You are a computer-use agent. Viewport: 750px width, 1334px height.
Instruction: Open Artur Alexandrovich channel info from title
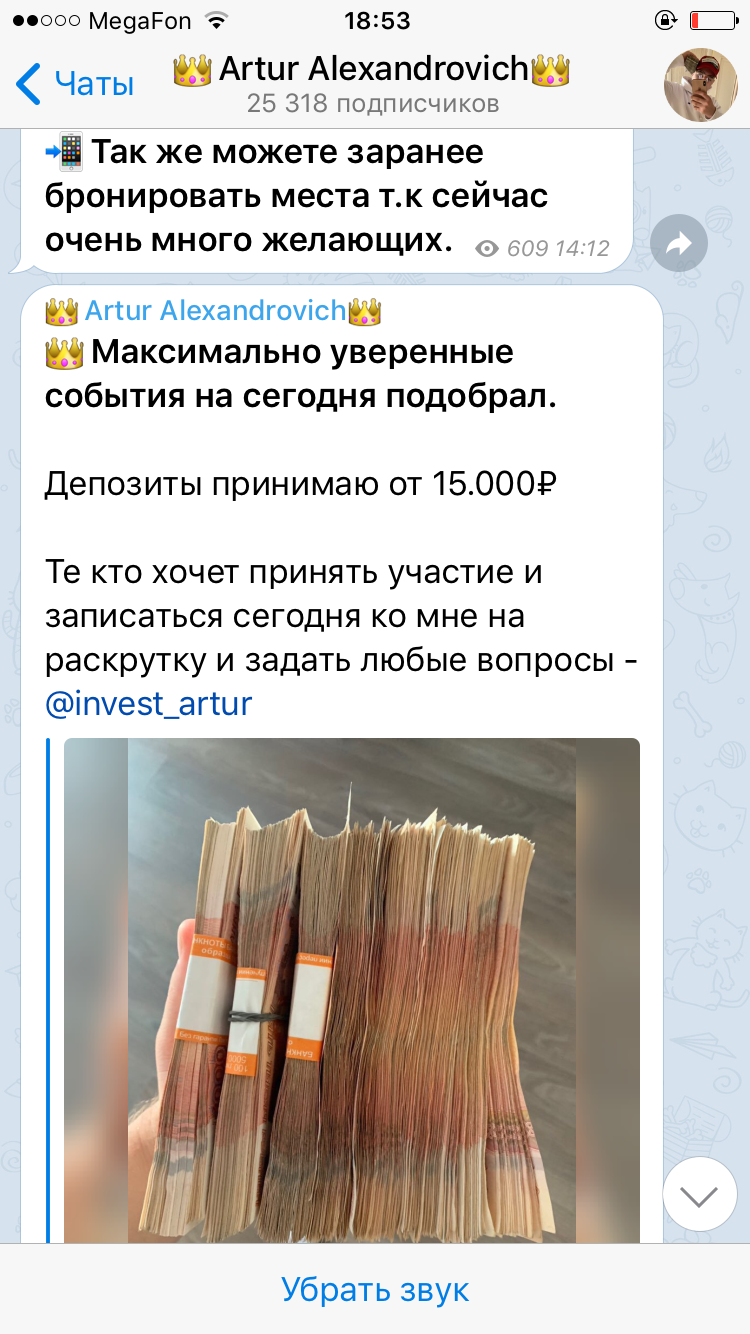372,69
